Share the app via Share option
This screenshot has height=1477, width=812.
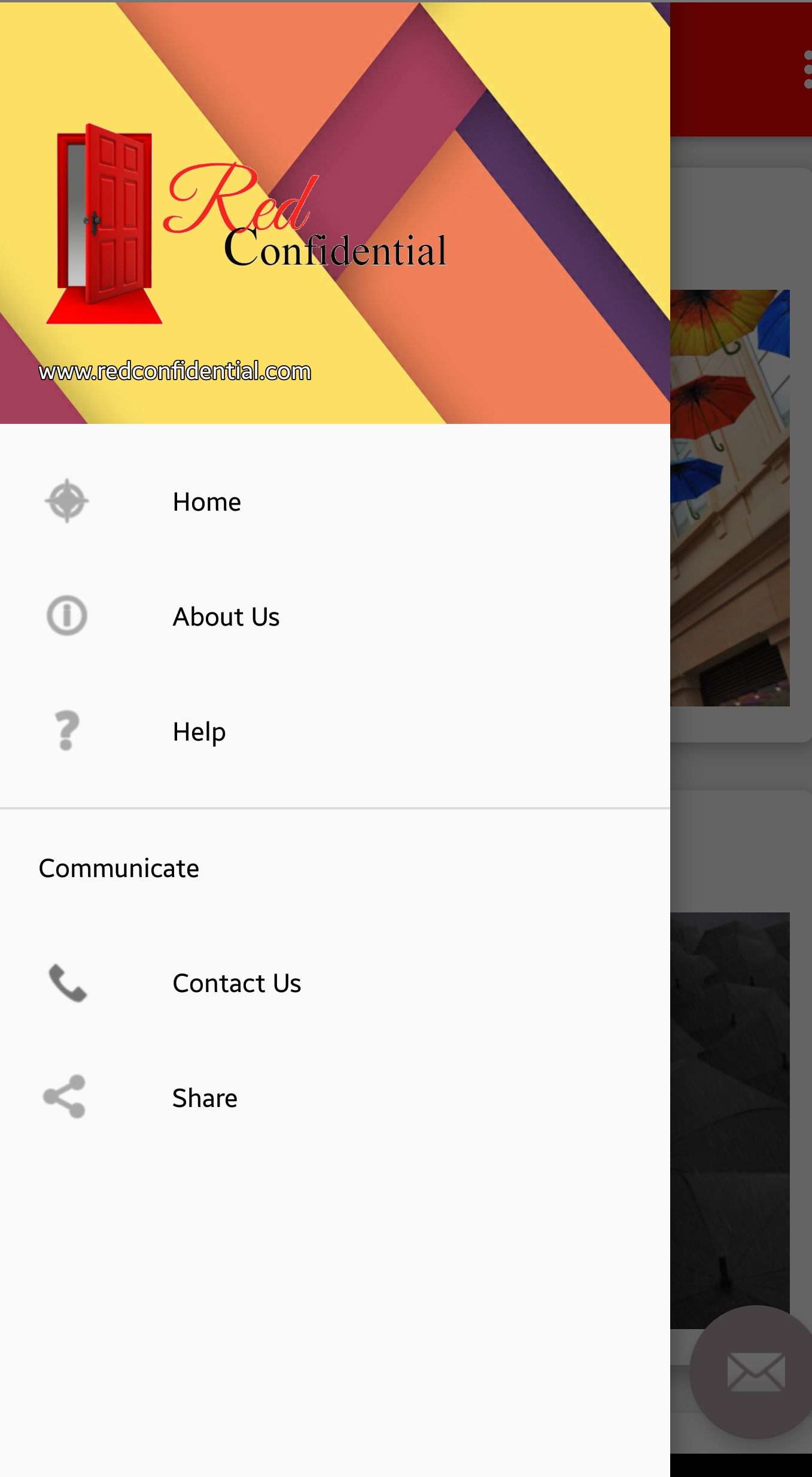(205, 1098)
